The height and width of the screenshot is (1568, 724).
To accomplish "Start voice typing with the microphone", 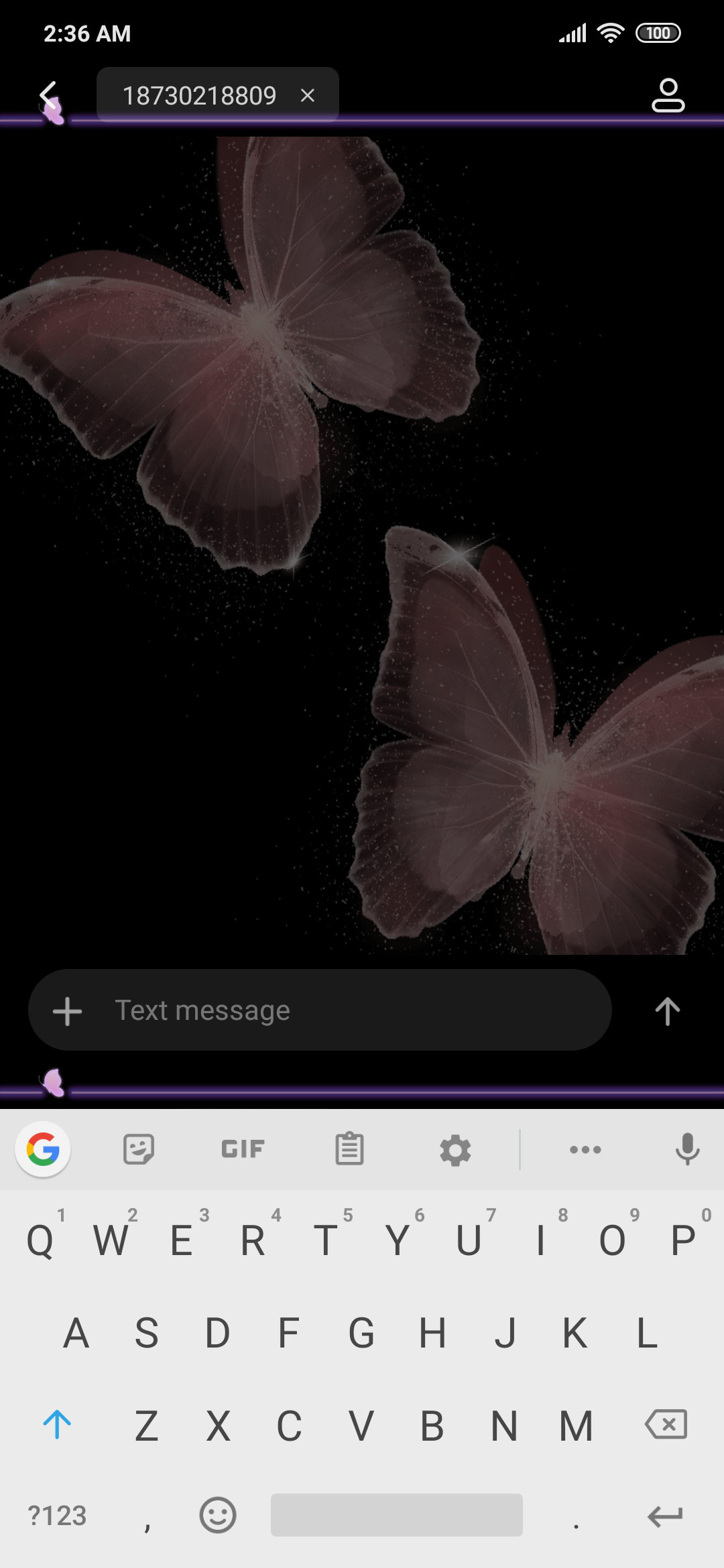I will click(687, 1149).
